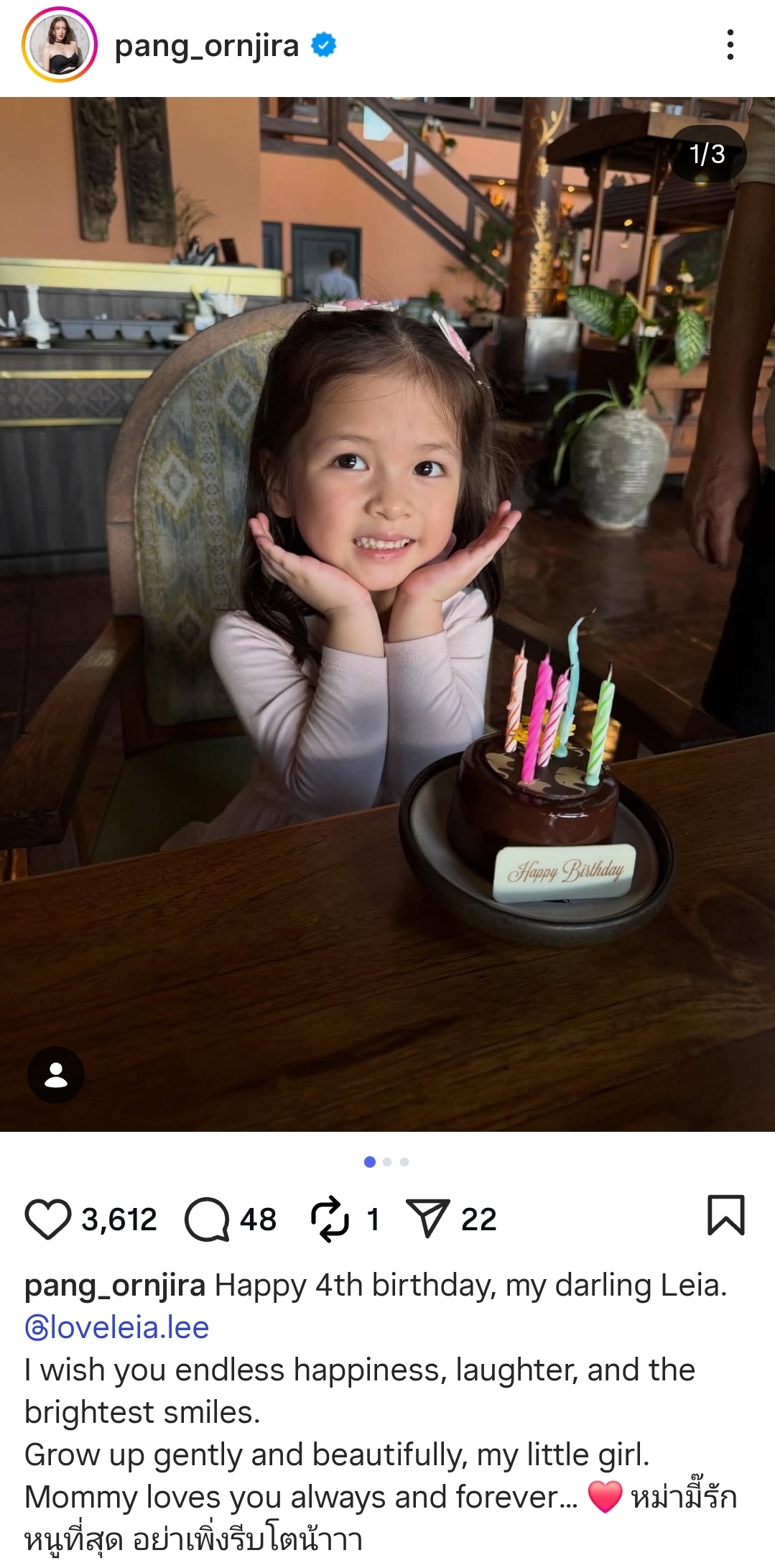Show tagged people in the photo
The image size is (775, 1568).
click(56, 1075)
